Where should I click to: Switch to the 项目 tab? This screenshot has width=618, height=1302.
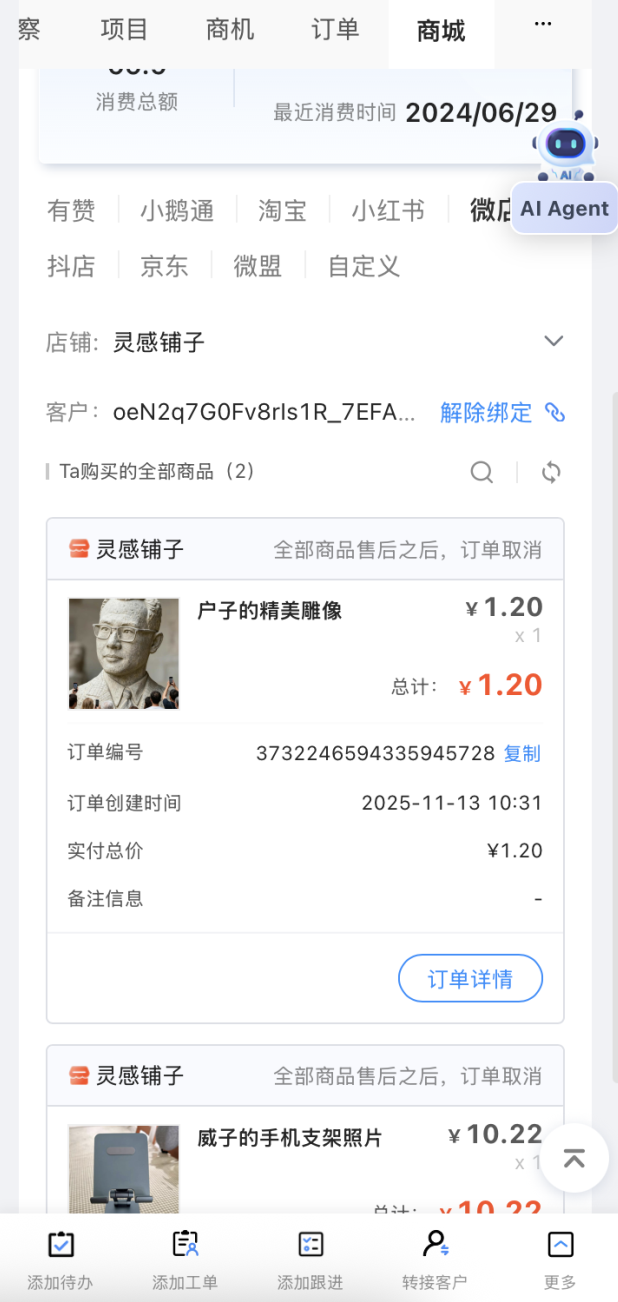point(124,30)
